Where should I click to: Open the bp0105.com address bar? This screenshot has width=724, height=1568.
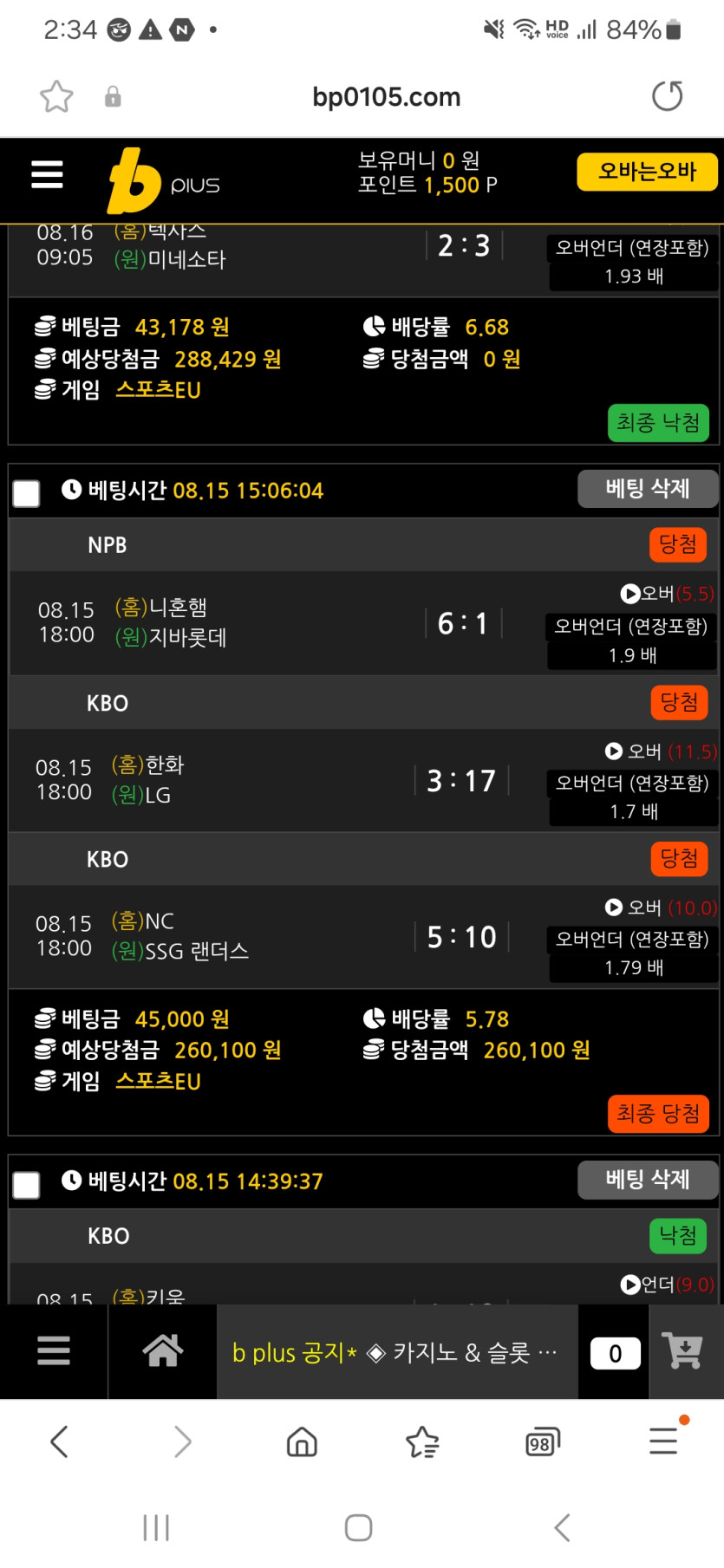(x=386, y=96)
